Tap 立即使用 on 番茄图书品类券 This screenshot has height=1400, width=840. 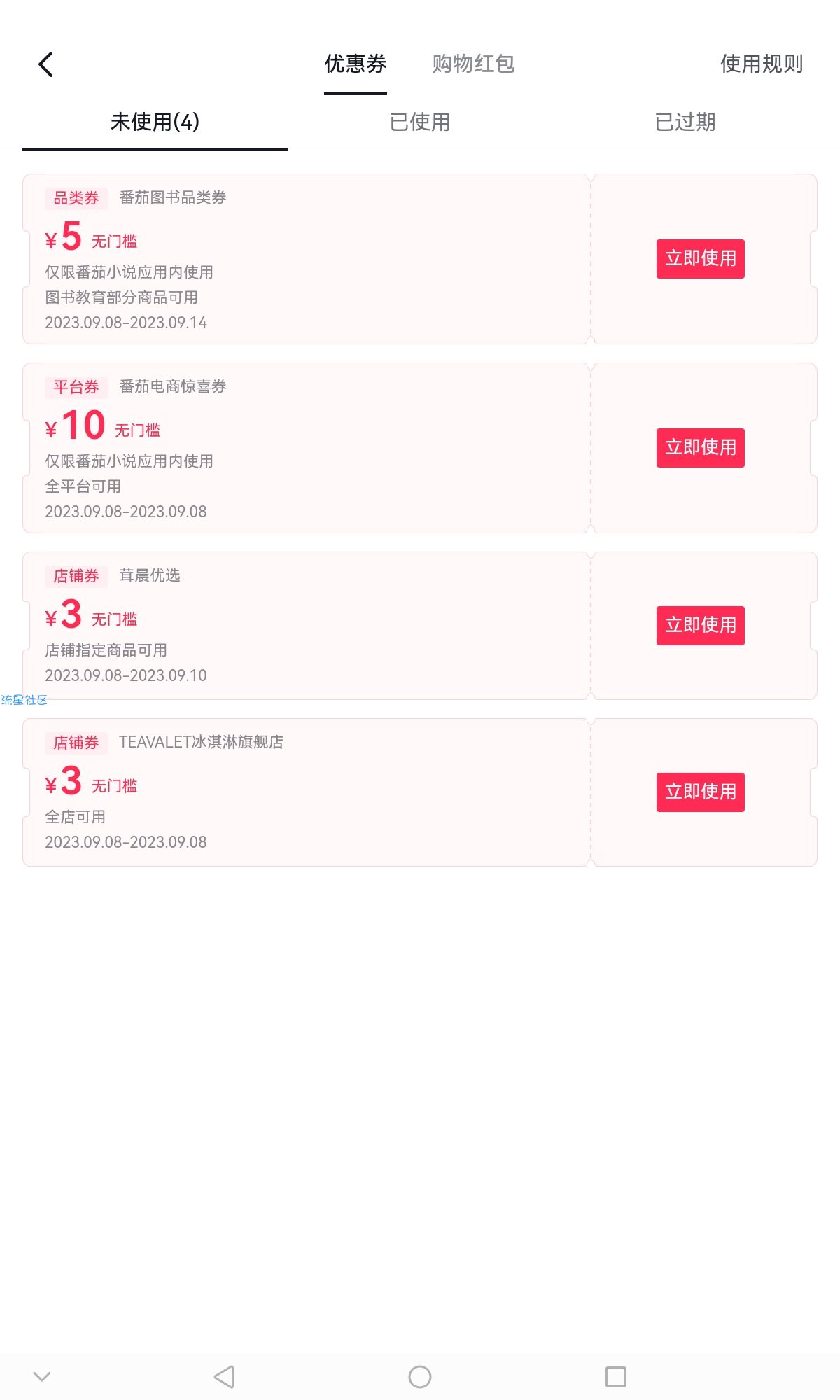tap(701, 259)
